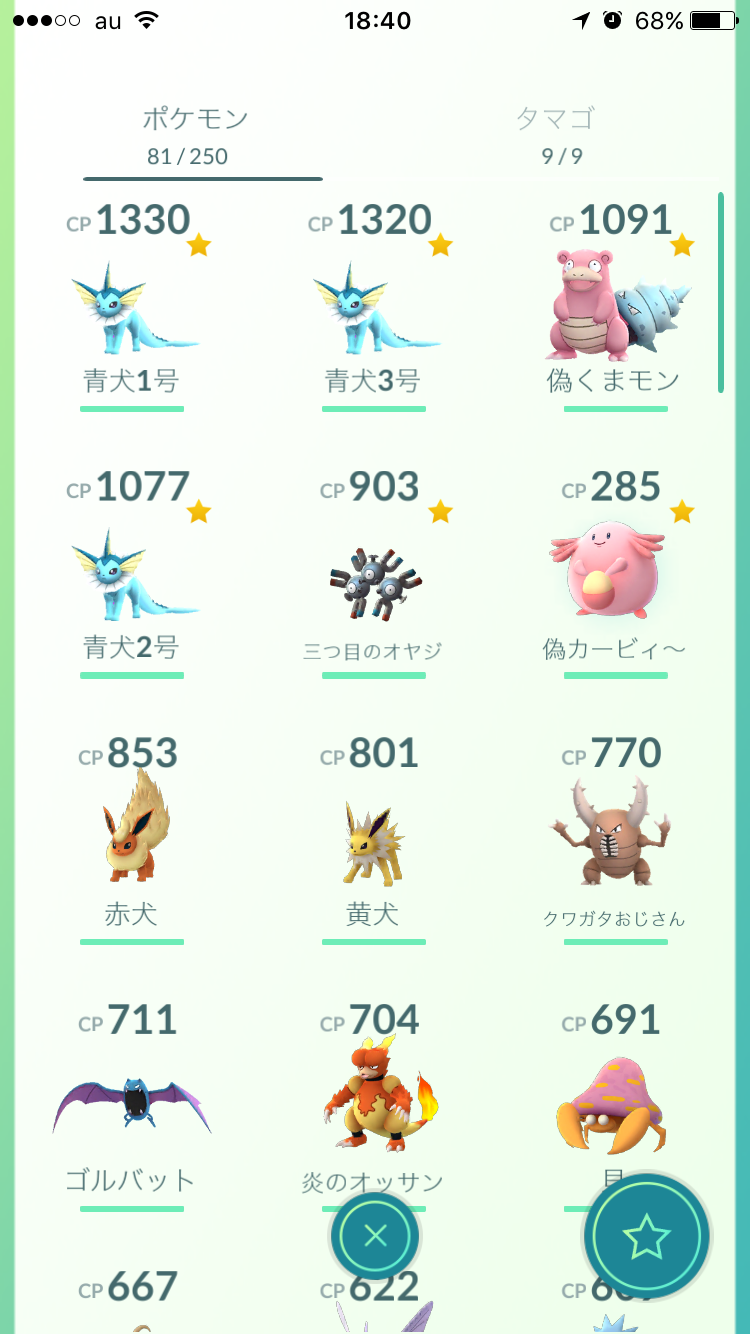750x1334 pixels.
Task: Select the ポケモン tab
Action: pos(195,132)
